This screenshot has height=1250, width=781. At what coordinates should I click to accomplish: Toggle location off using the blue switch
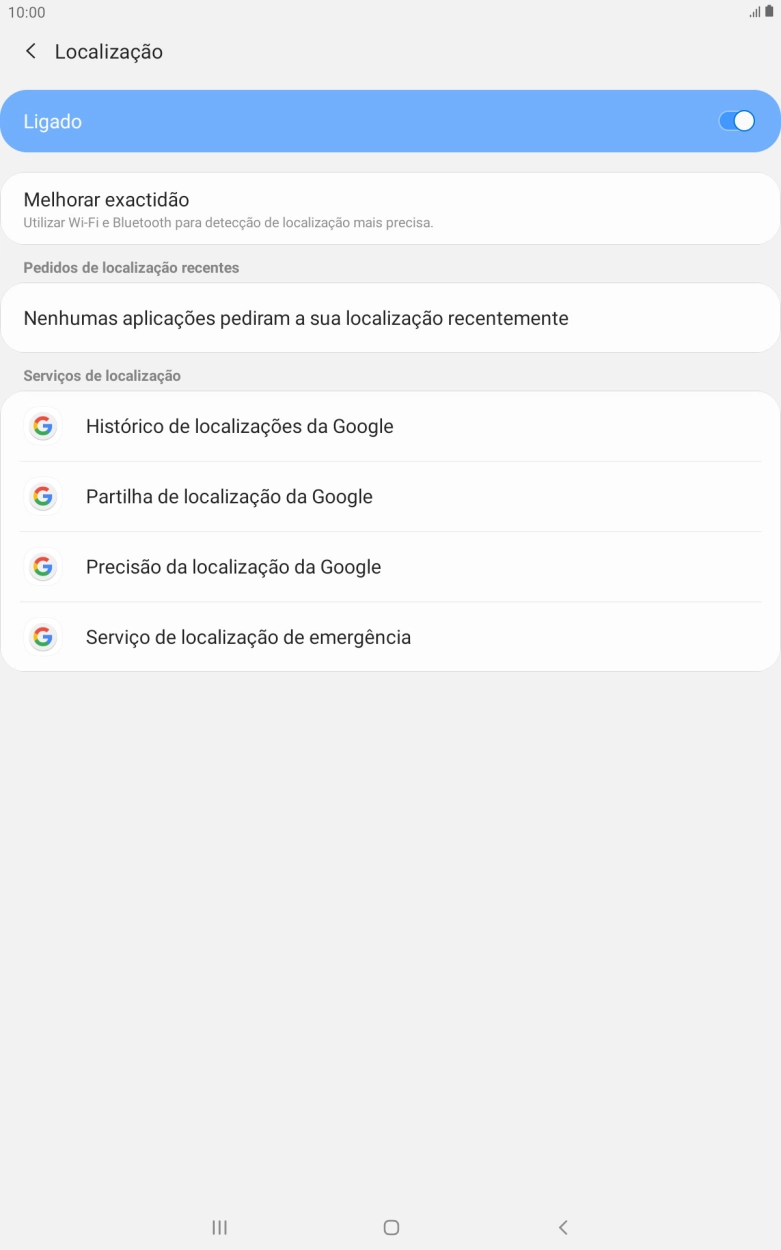737,120
